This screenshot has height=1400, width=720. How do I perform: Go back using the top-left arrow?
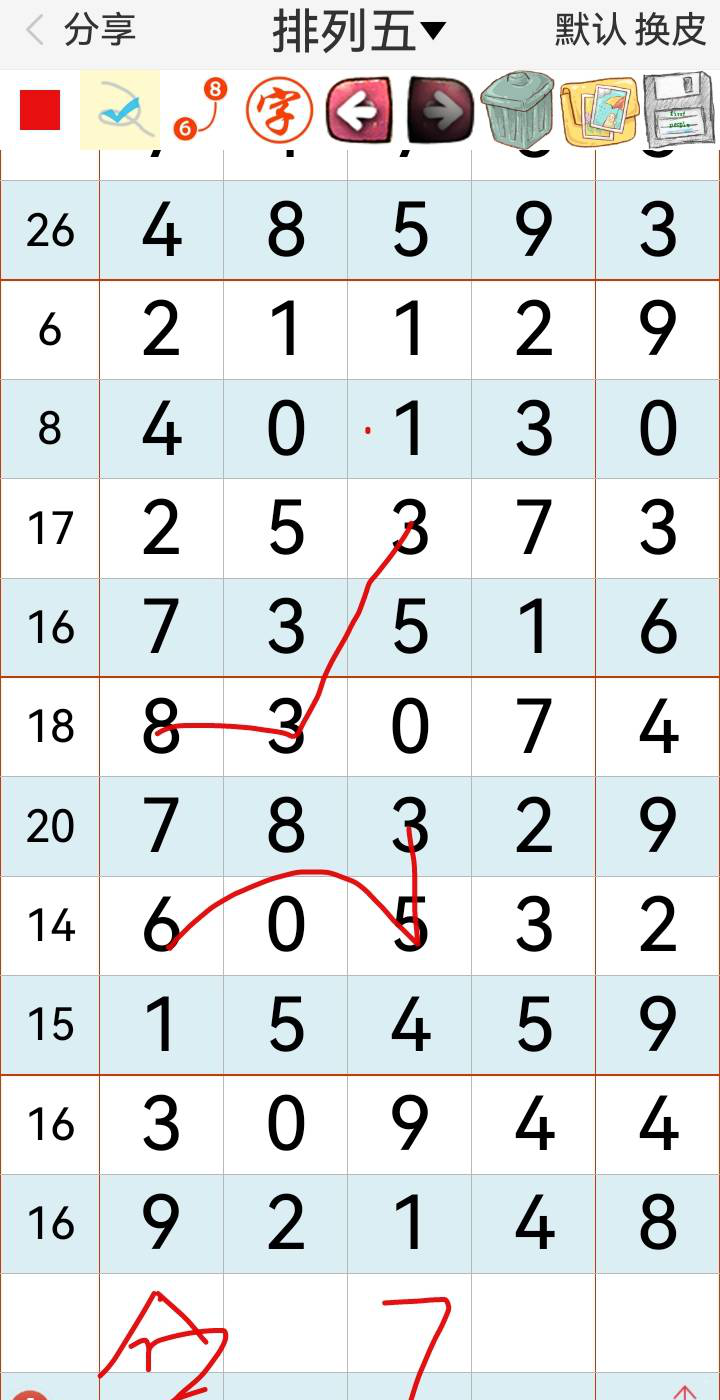point(35,31)
